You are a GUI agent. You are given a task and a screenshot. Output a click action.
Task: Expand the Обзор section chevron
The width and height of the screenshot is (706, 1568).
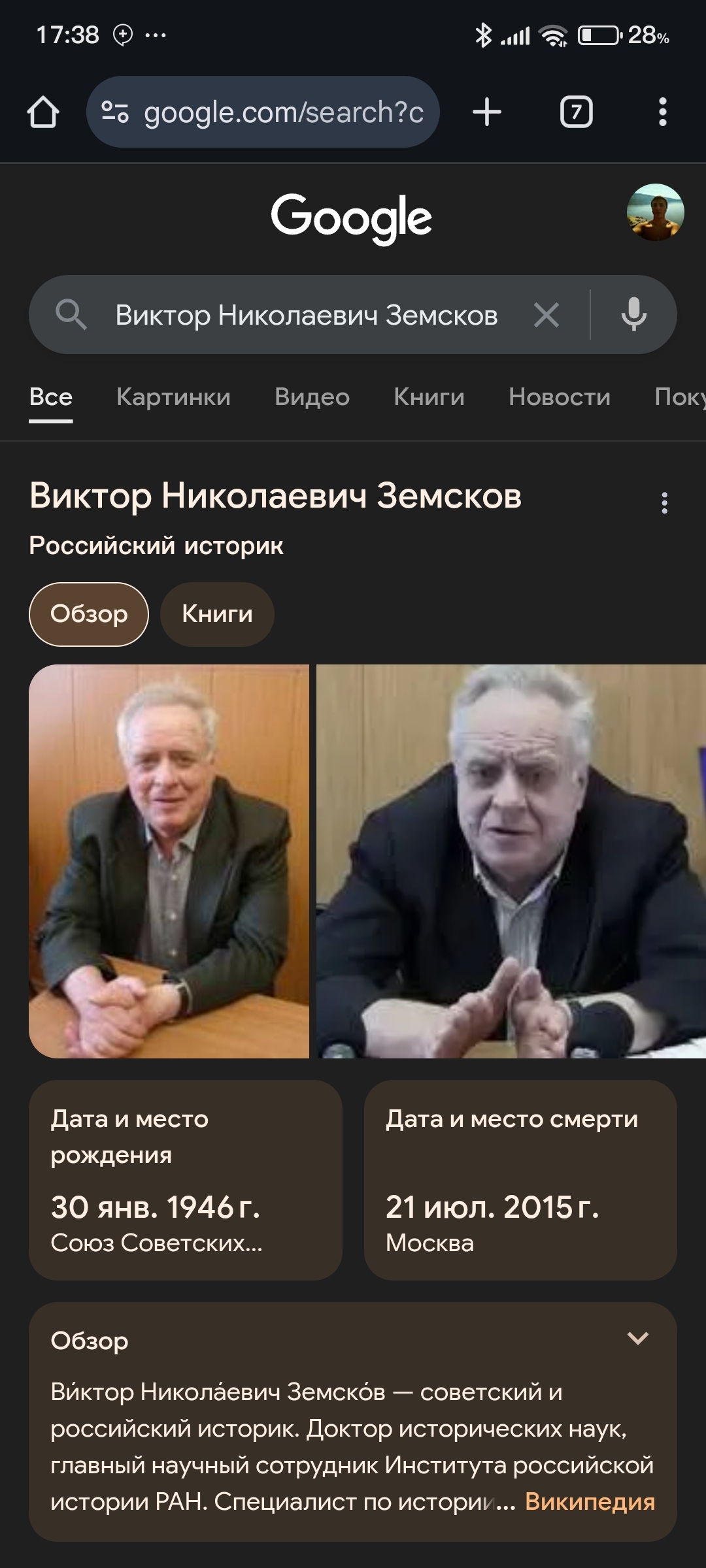[637, 1339]
